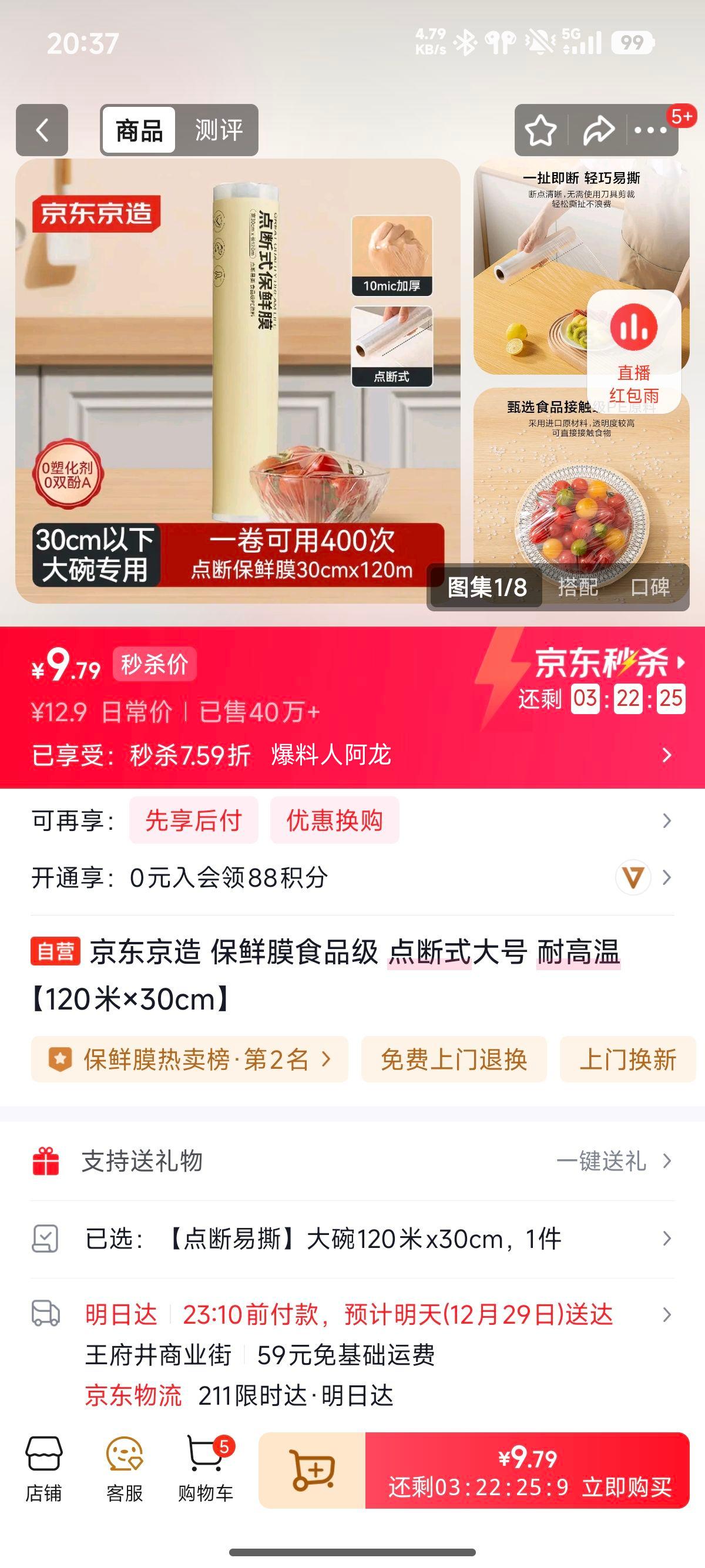Toggle the star to favorite this product

(539, 130)
